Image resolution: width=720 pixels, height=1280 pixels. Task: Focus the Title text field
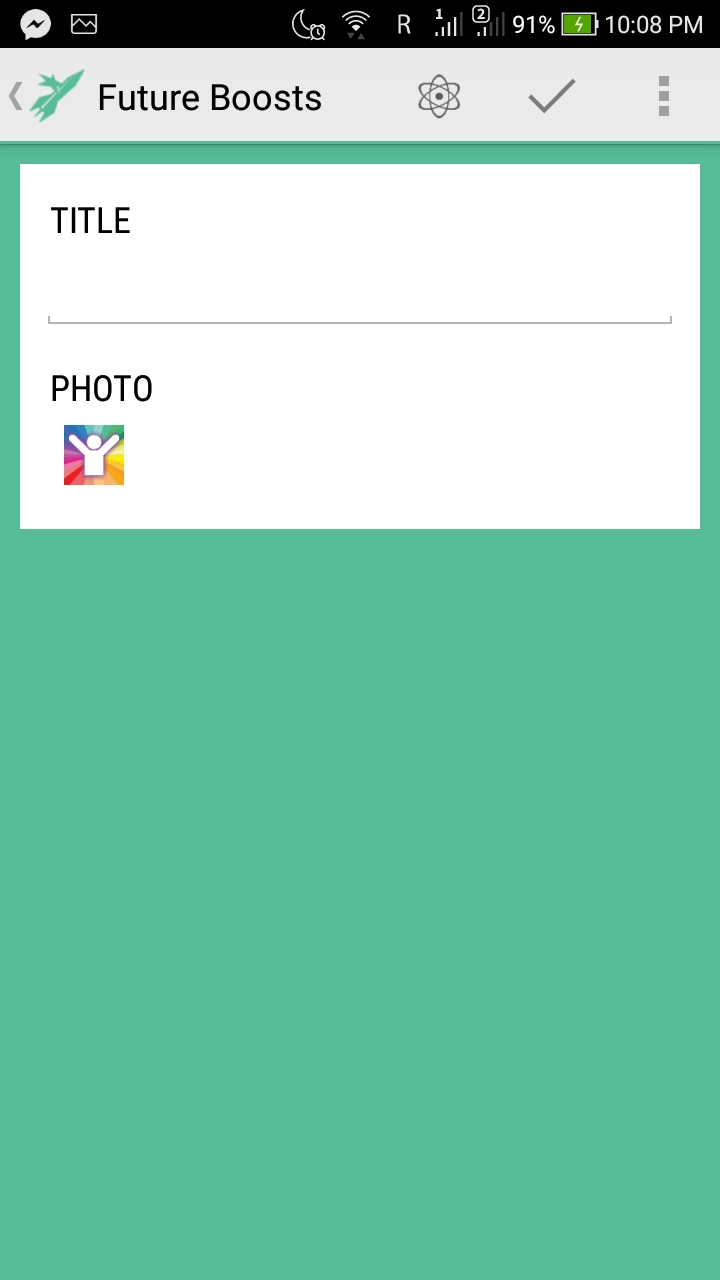pyautogui.click(x=360, y=295)
